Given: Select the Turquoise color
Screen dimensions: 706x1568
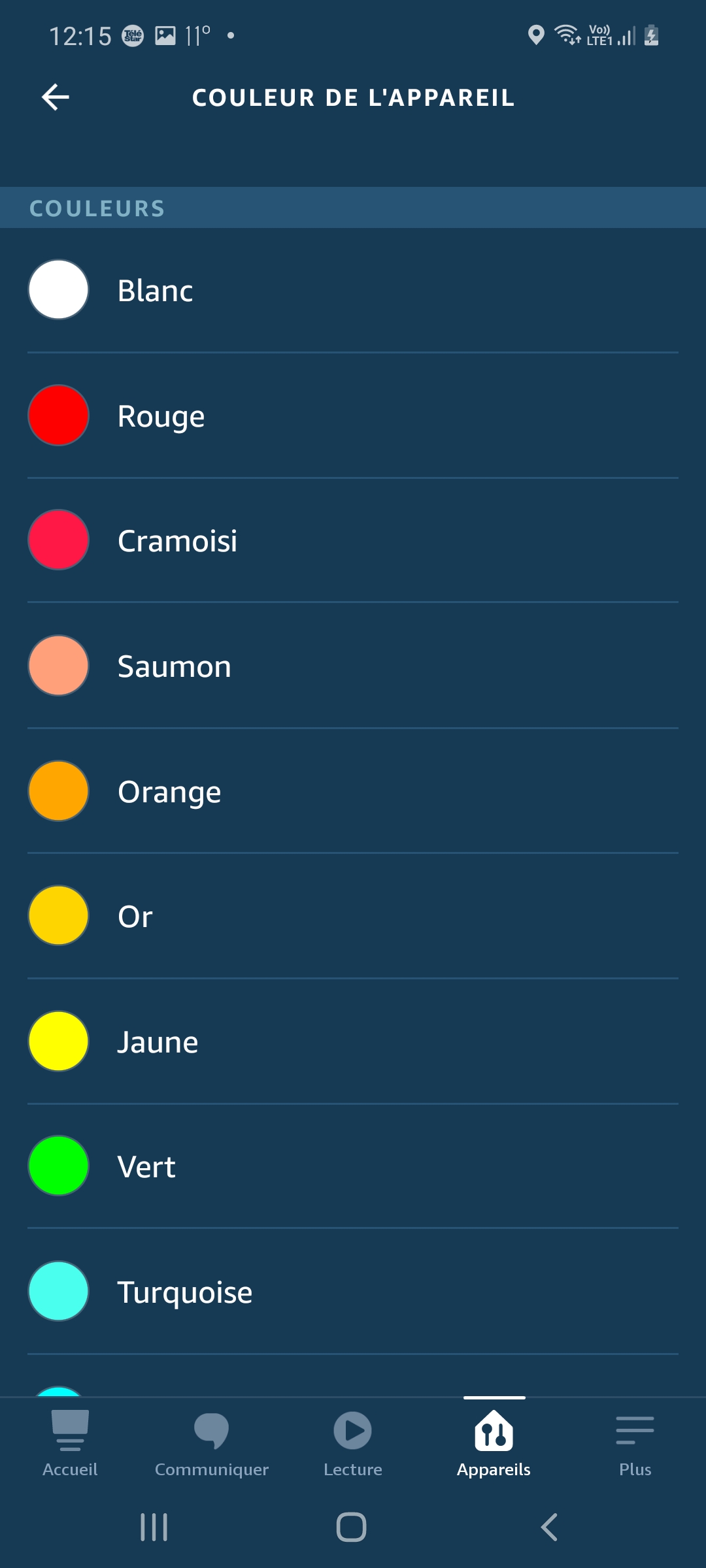Looking at the screenshot, I should coord(353,1292).
